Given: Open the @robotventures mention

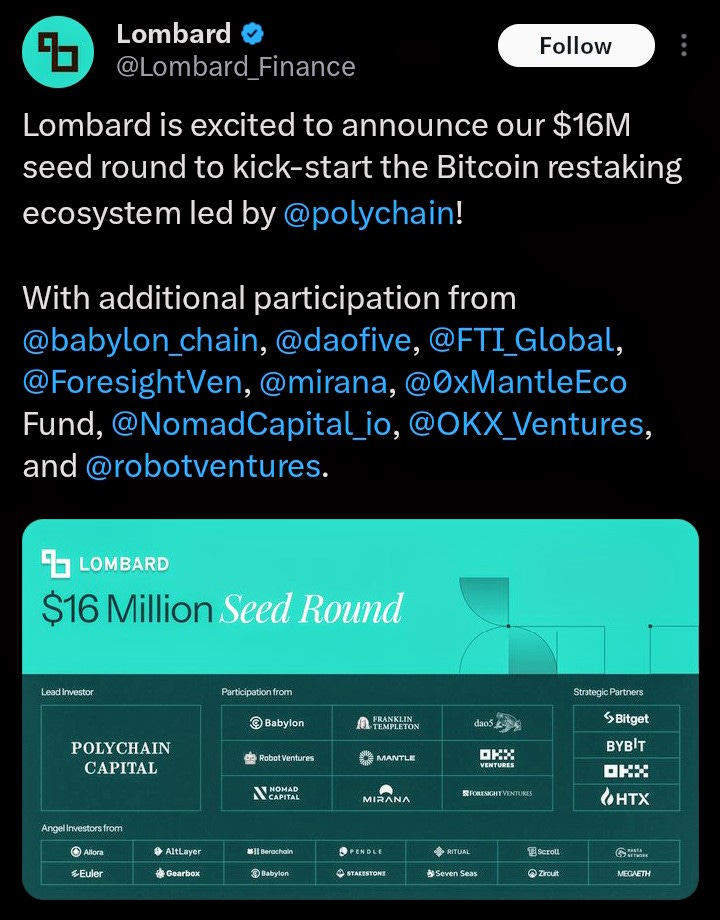Looking at the screenshot, I should click(x=203, y=466).
